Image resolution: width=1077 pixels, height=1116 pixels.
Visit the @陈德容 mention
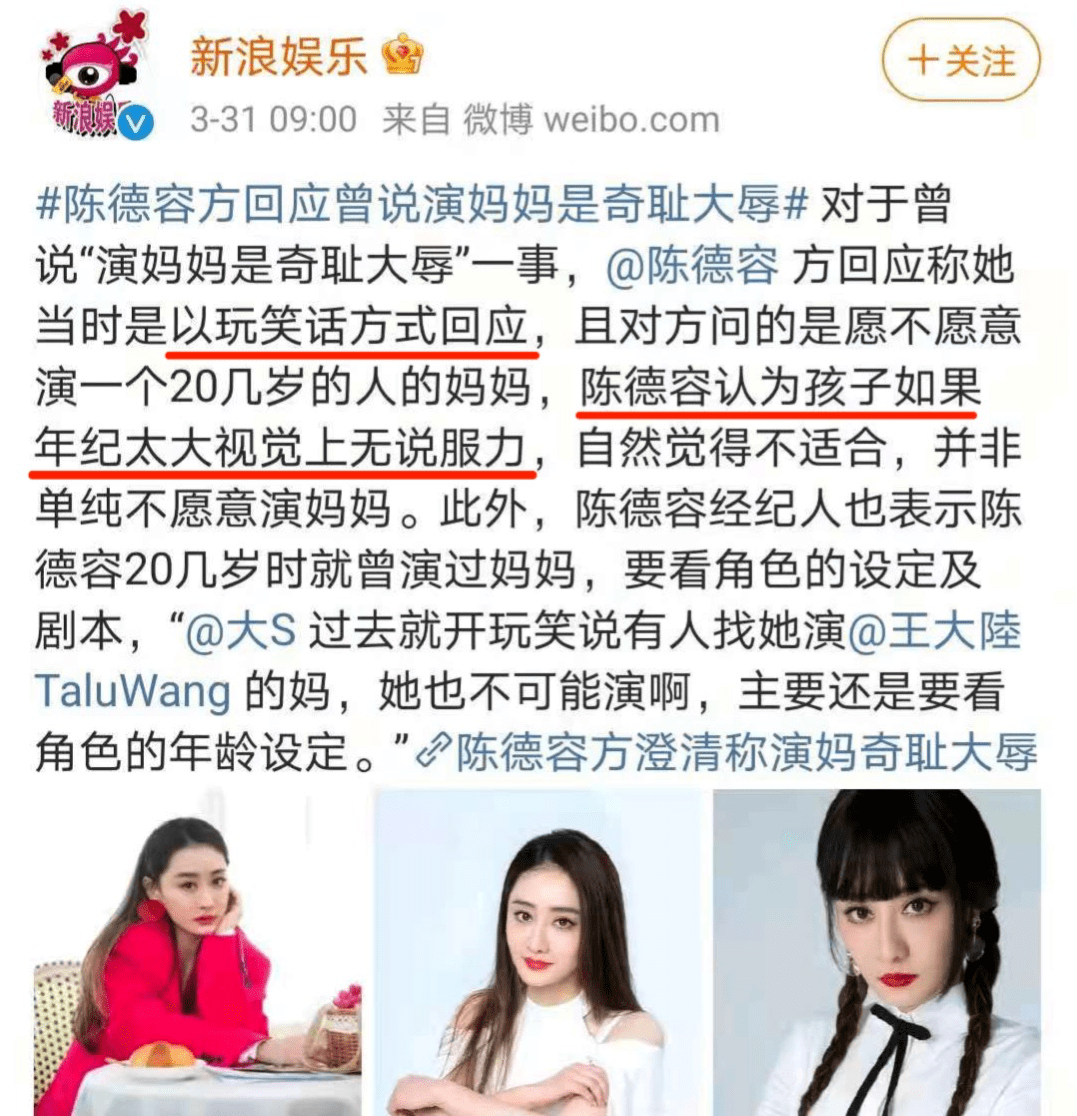(x=691, y=267)
